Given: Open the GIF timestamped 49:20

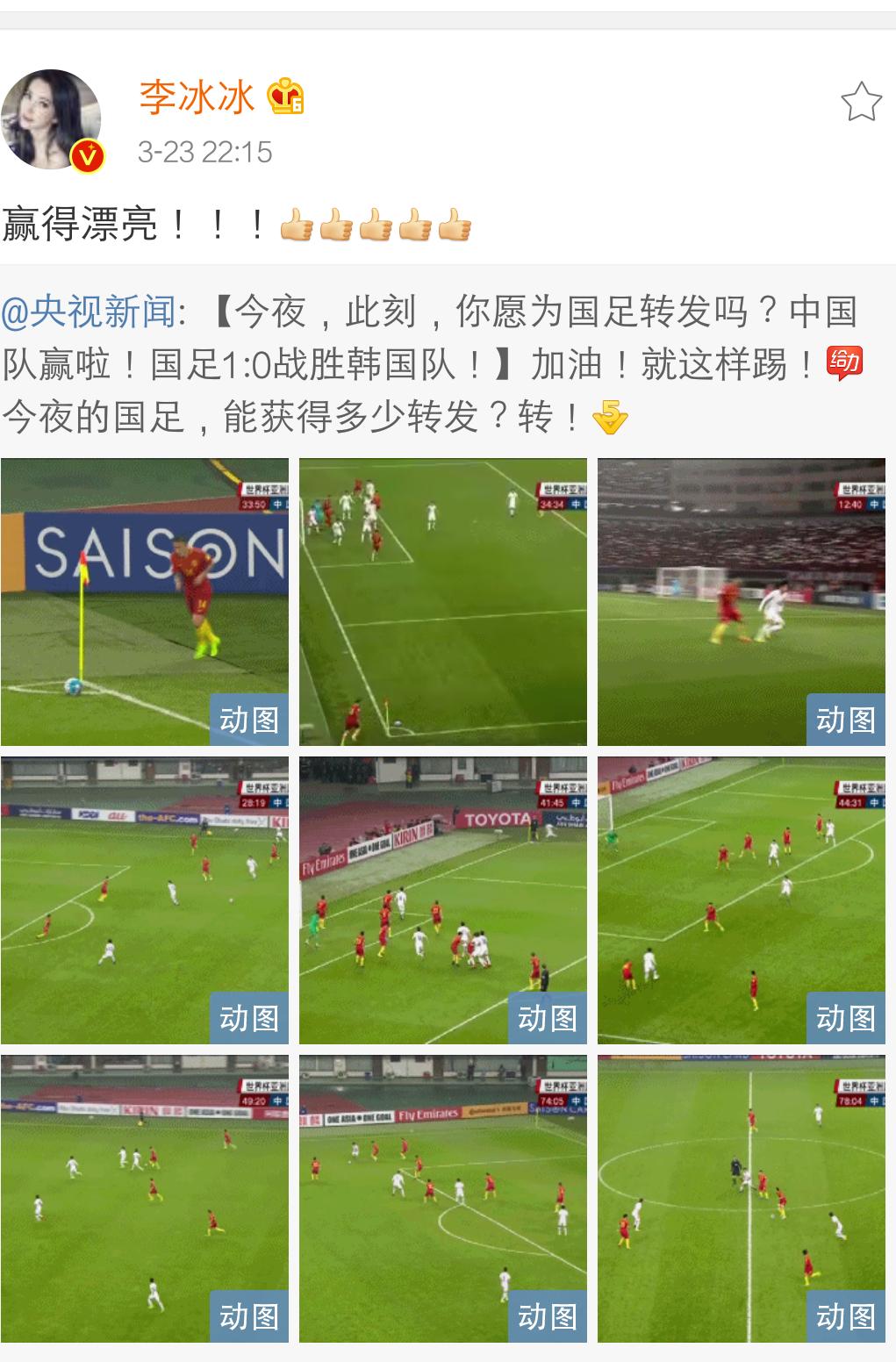Looking at the screenshot, I should pos(145,1199).
